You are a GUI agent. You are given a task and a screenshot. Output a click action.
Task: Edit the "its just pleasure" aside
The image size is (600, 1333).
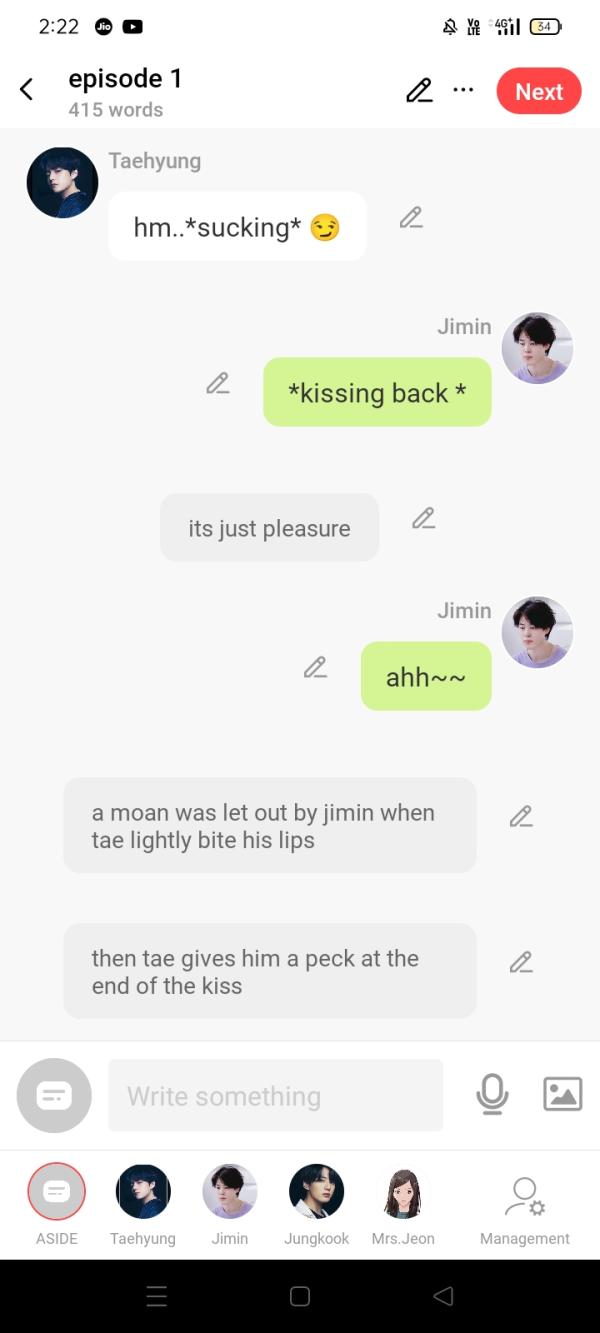click(424, 518)
